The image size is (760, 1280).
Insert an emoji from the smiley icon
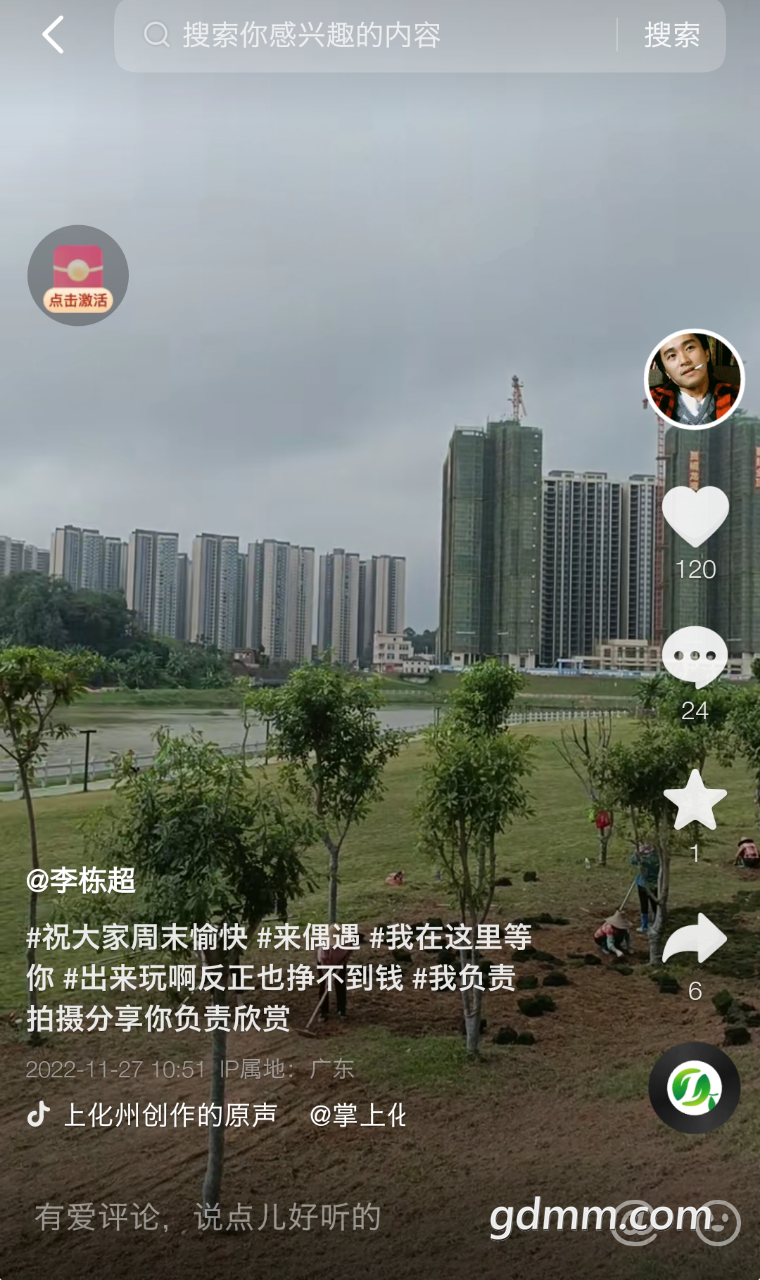718,1222
